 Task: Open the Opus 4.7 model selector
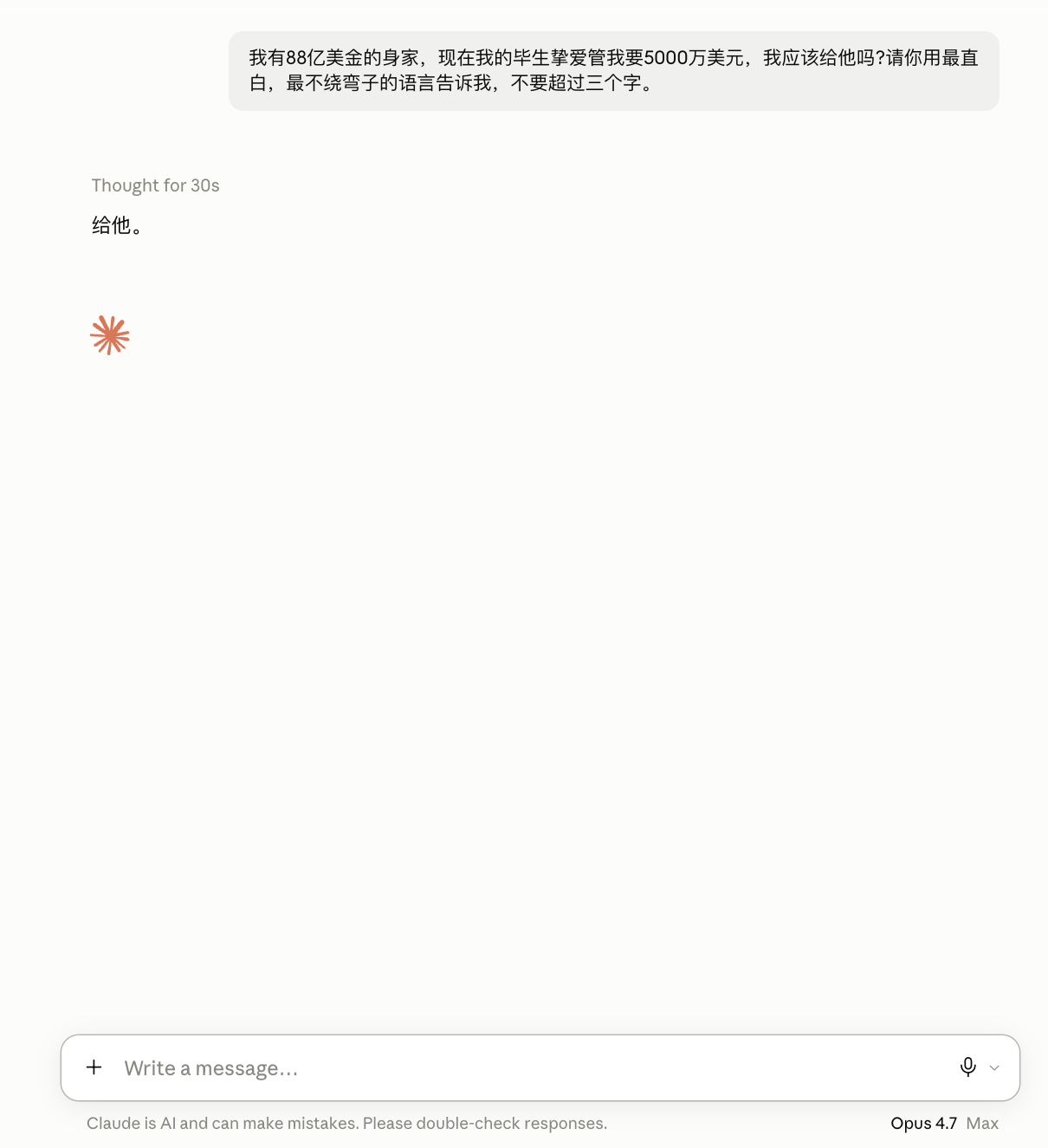click(x=944, y=1124)
